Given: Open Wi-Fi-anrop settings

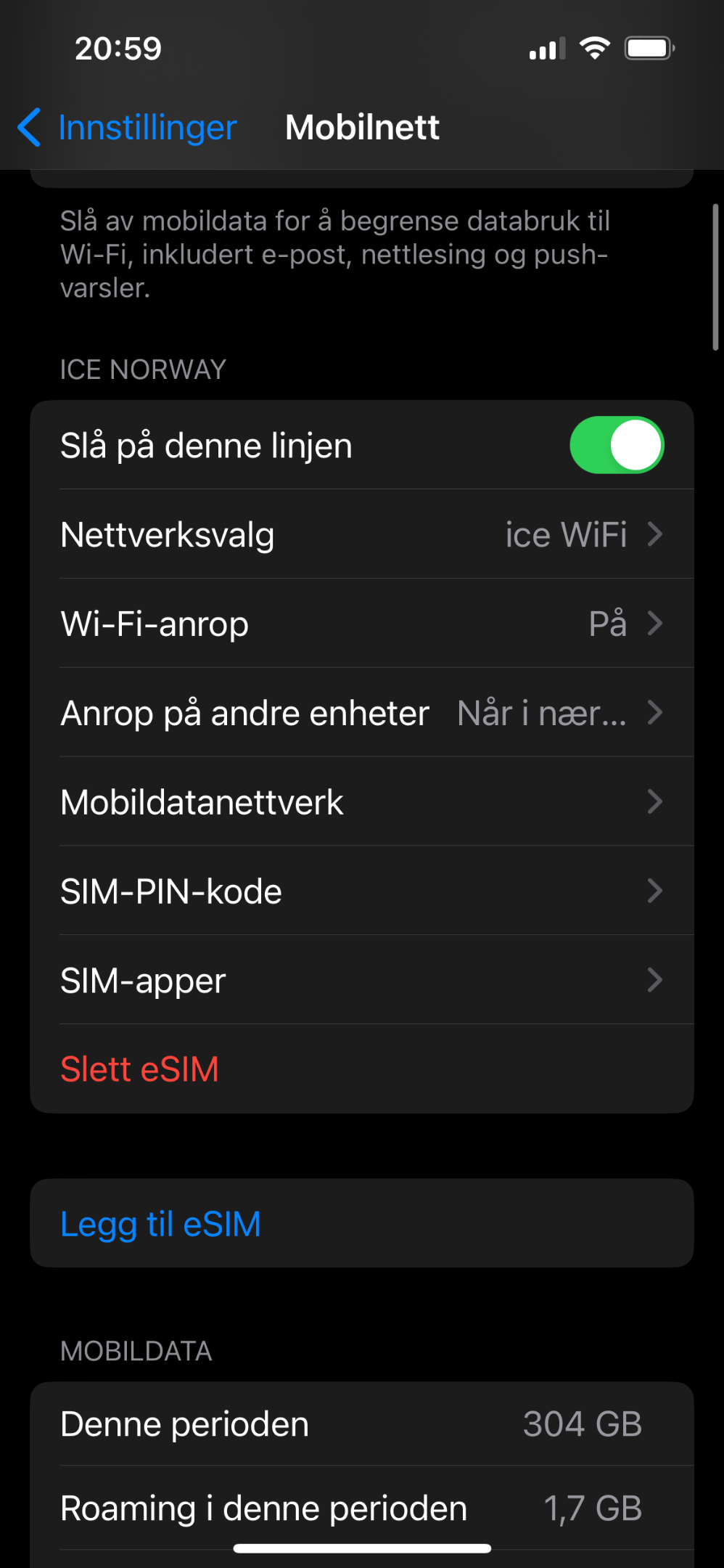Looking at the screenshot, I should (x=362, y=624).
